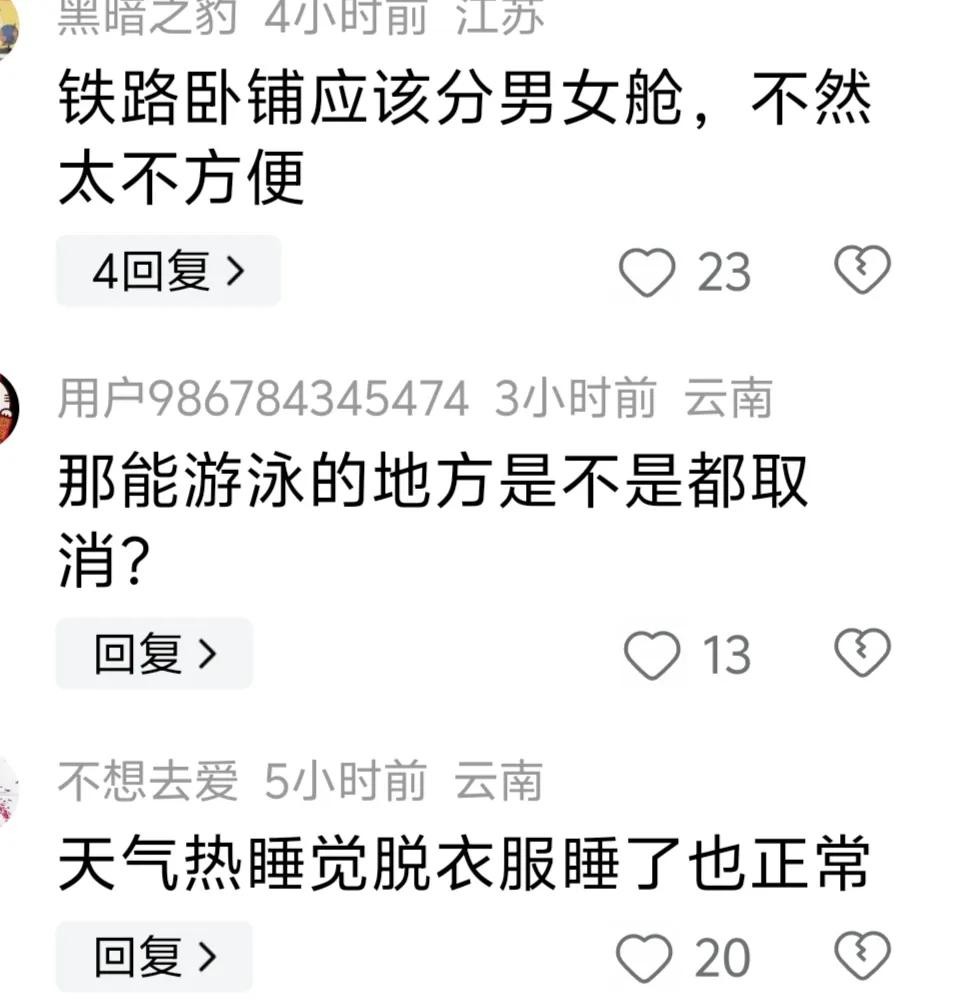Open 不想去爱's profile name
The image size is (956, 1008).
tap(148, 781)
